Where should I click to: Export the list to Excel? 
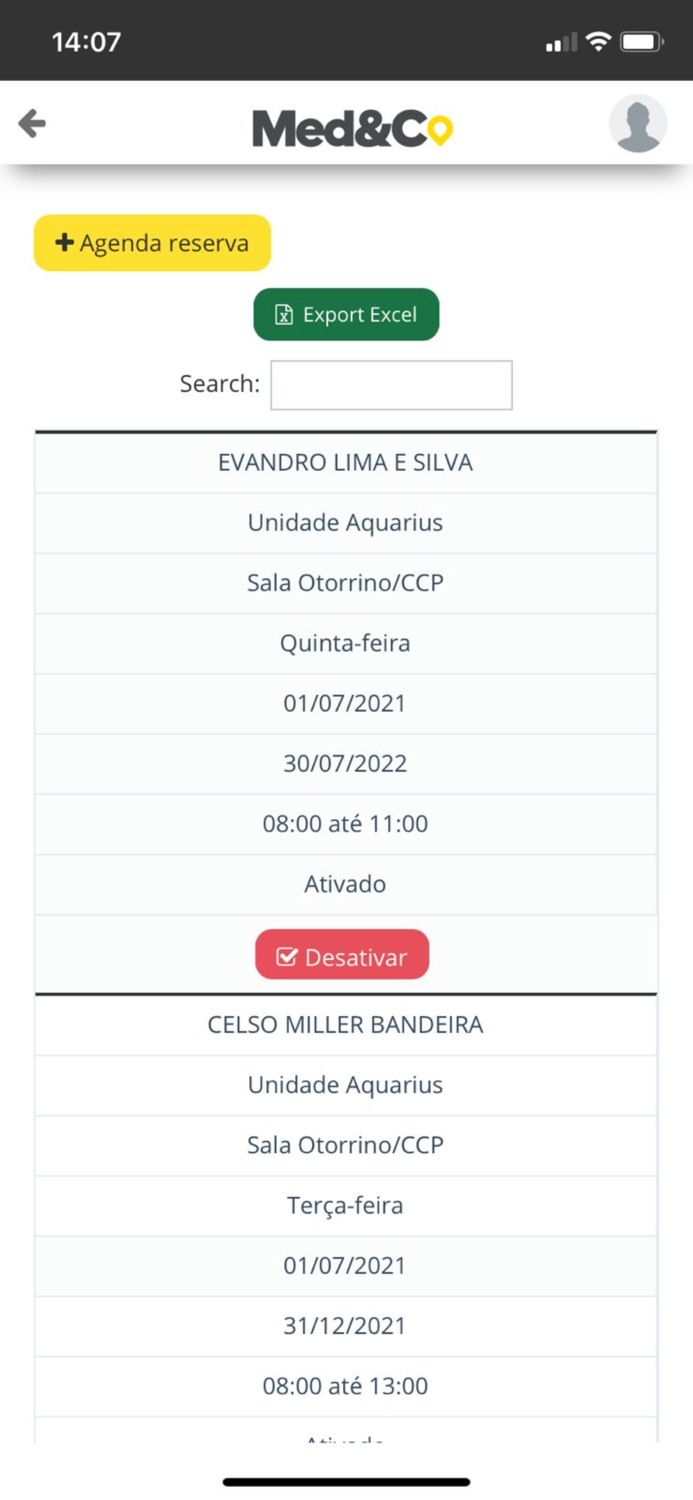pyautogui.click(x=346, y=315)
